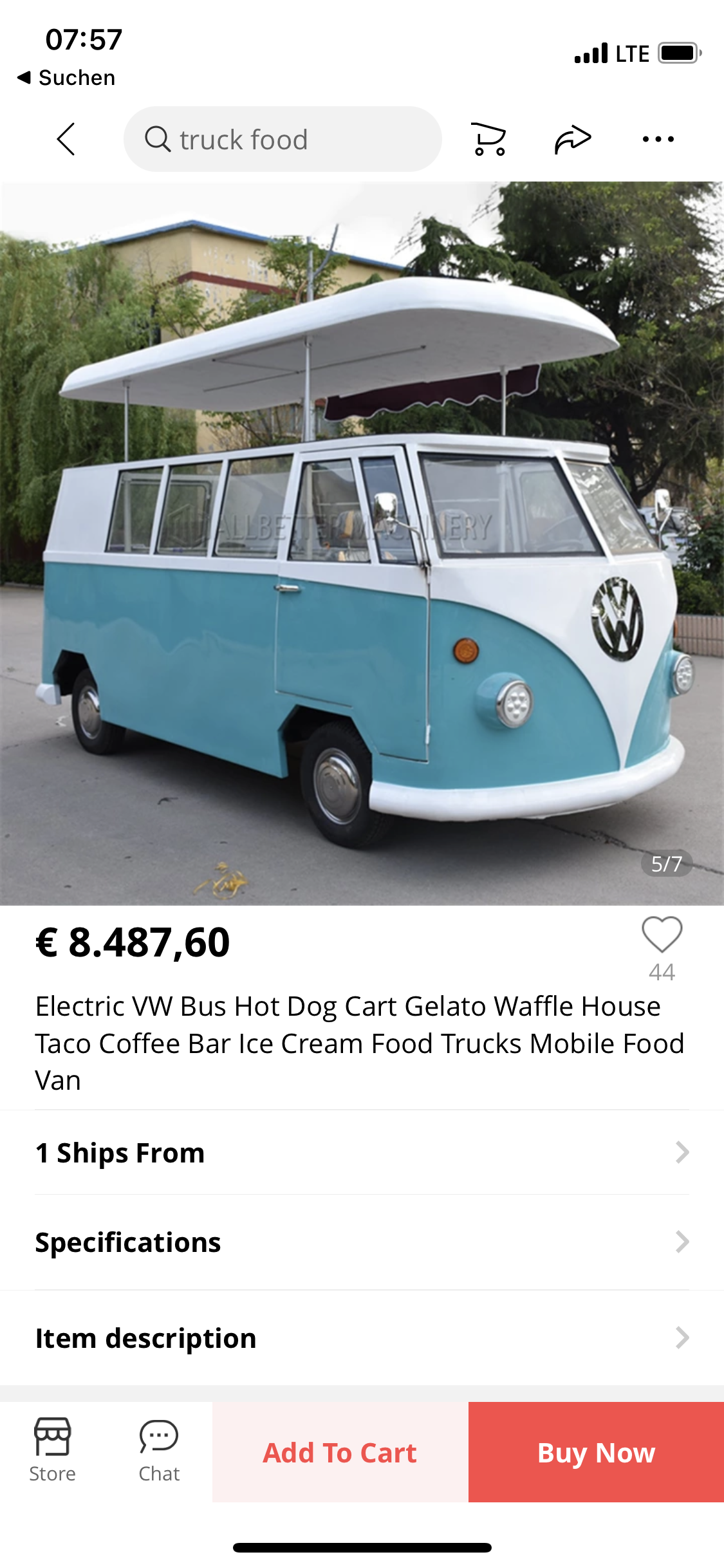Open the Ships From row
The height and width of the screenshot is (1568, 724).
point(362,1153)
